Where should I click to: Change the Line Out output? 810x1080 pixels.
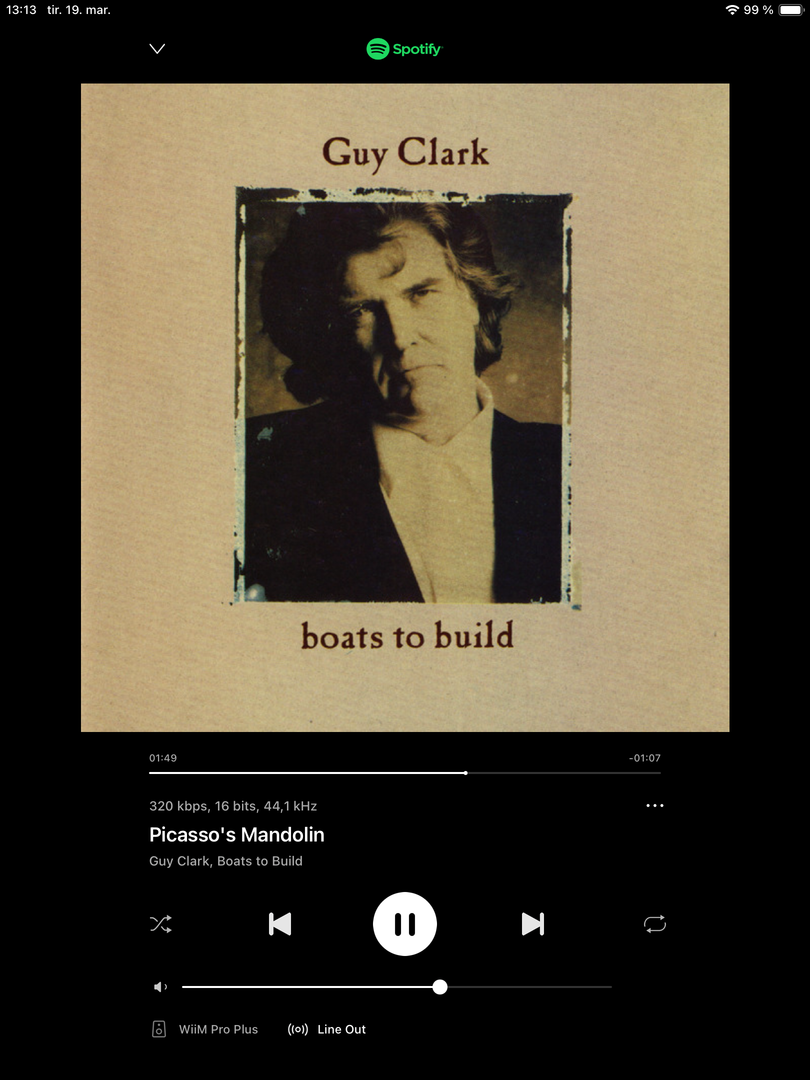328,1029
